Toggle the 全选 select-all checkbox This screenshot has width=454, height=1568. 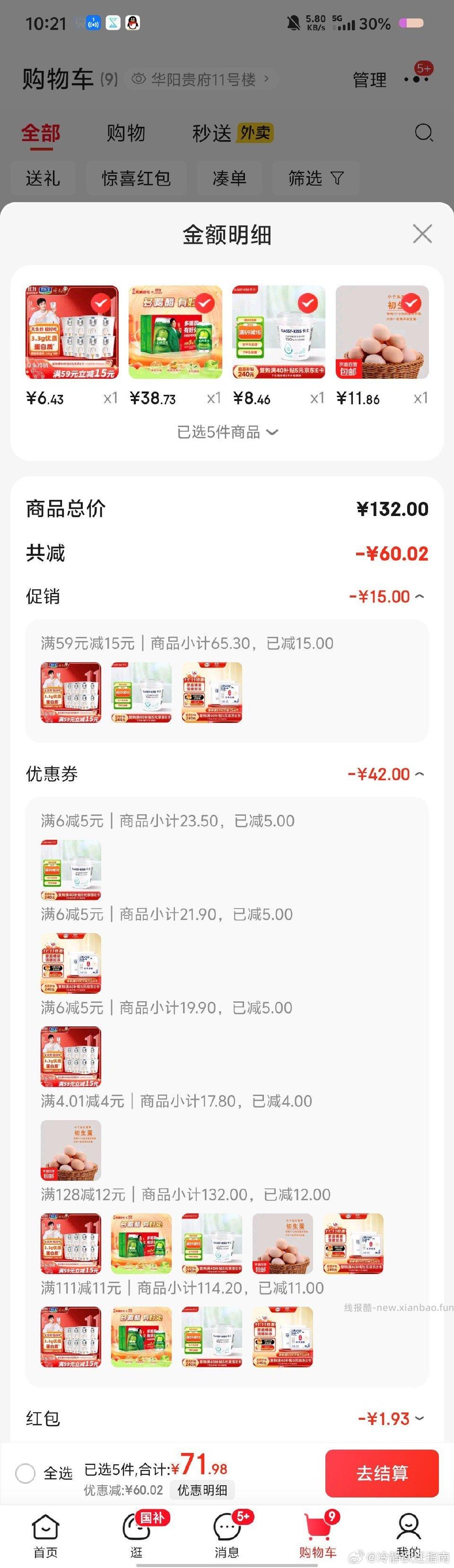click(x=26, y=1473)
